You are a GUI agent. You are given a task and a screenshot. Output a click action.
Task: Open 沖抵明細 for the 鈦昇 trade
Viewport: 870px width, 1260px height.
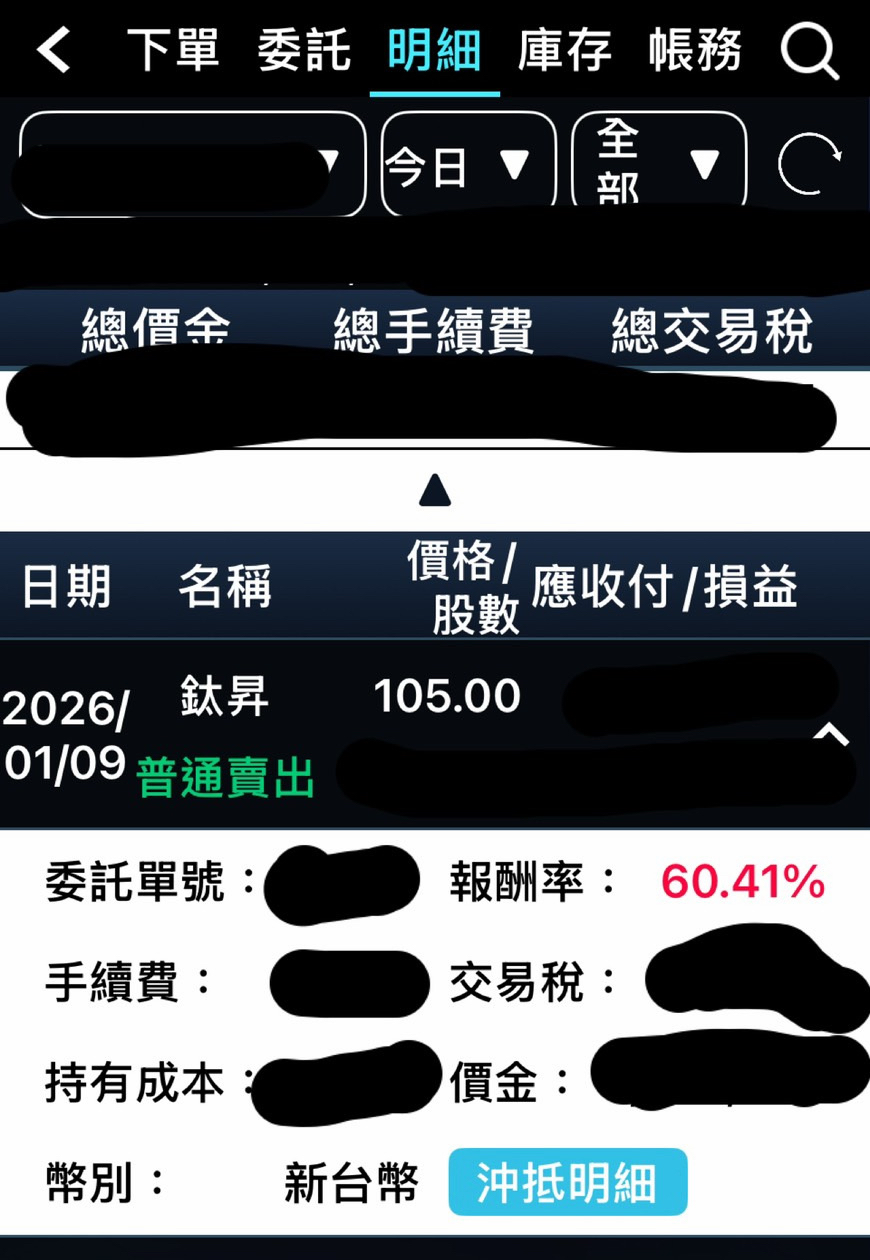click(x=567, y=1183)
